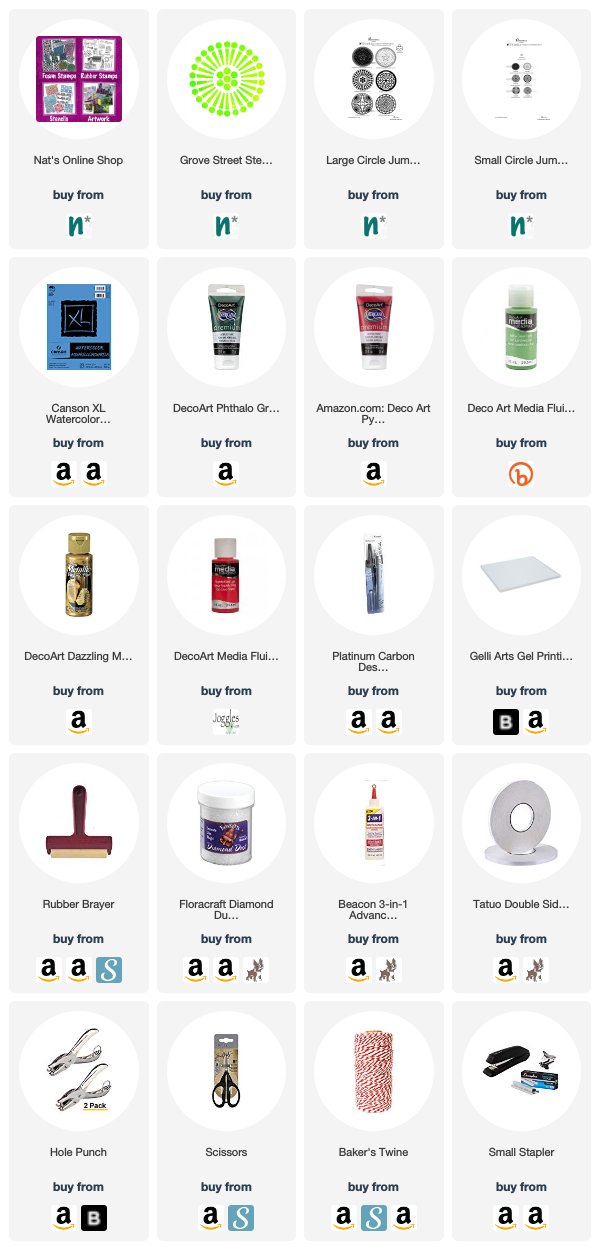This screenshot has width=600, height=1253.
Task: Tap the Joggles store icon under DecoArt Media Fluid
Action: (x=226, y=721)
